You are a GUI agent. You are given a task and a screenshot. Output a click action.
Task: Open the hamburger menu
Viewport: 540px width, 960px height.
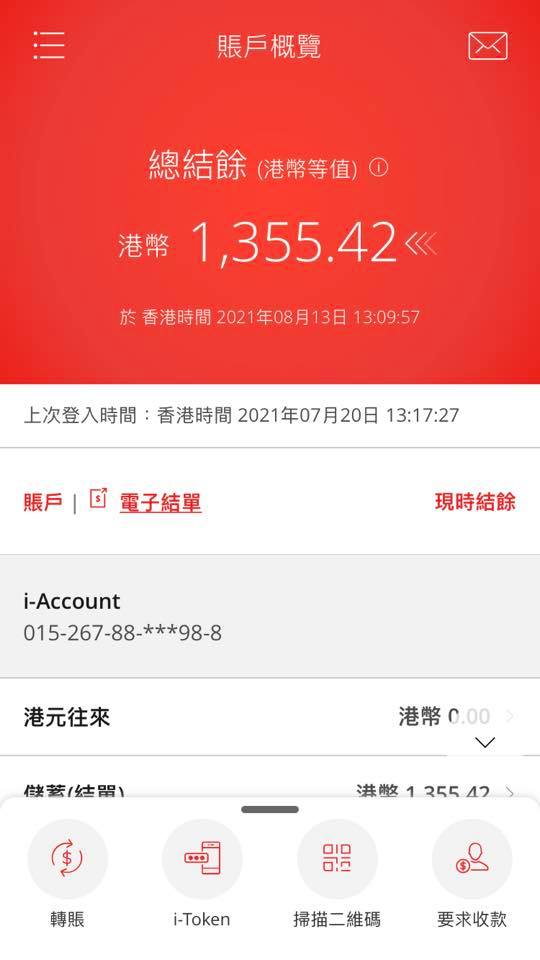[49, 45]
